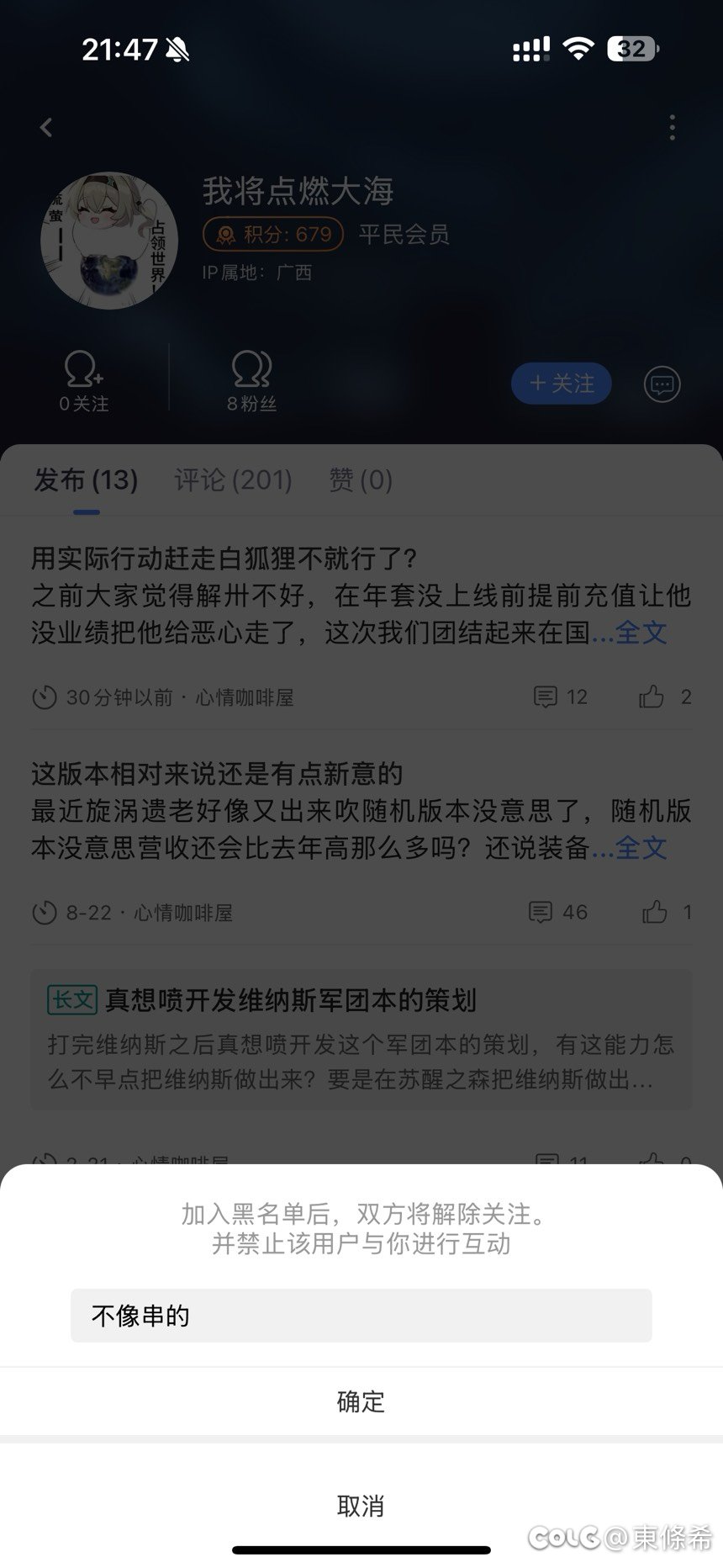Expand 全文 on the 白狐狸 post
This screenshot has height=1568, width=723.
pyautogui.click(x=641, y=633)
